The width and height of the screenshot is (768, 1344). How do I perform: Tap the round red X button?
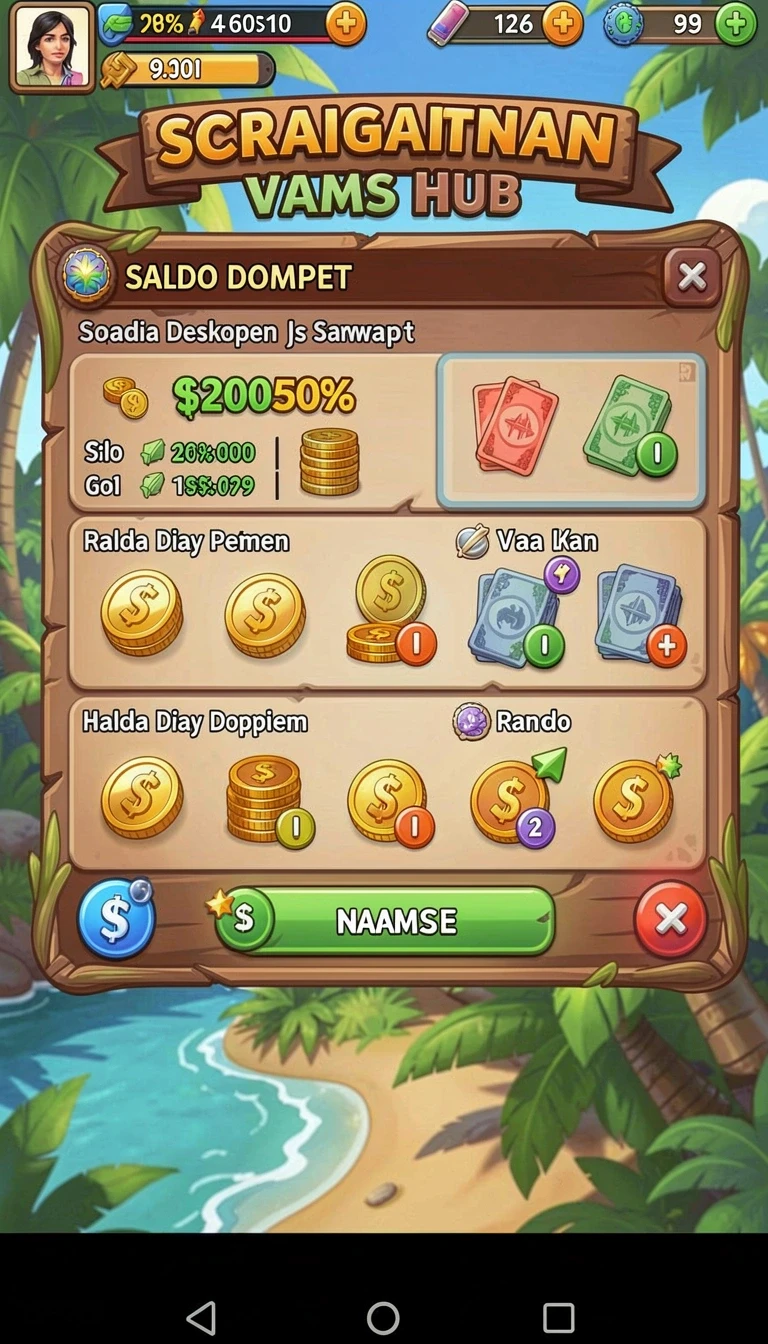(670, 919)
